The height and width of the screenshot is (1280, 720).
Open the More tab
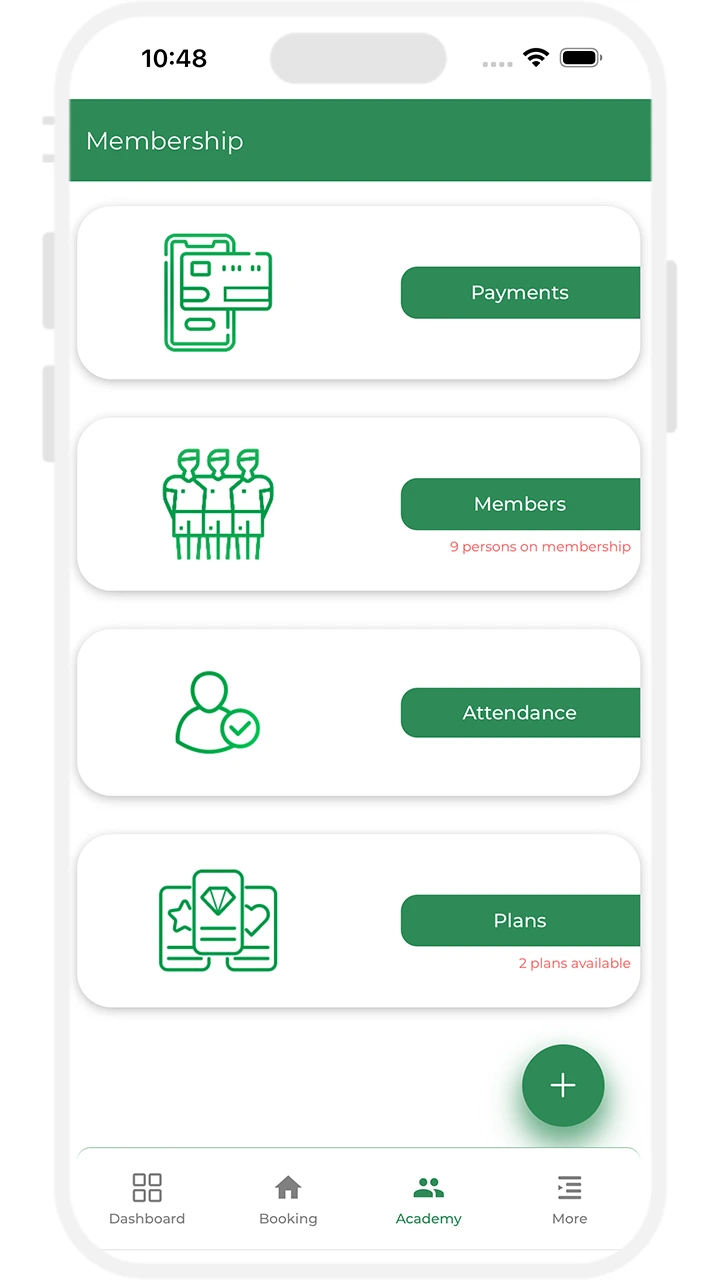coord(569,1199)
